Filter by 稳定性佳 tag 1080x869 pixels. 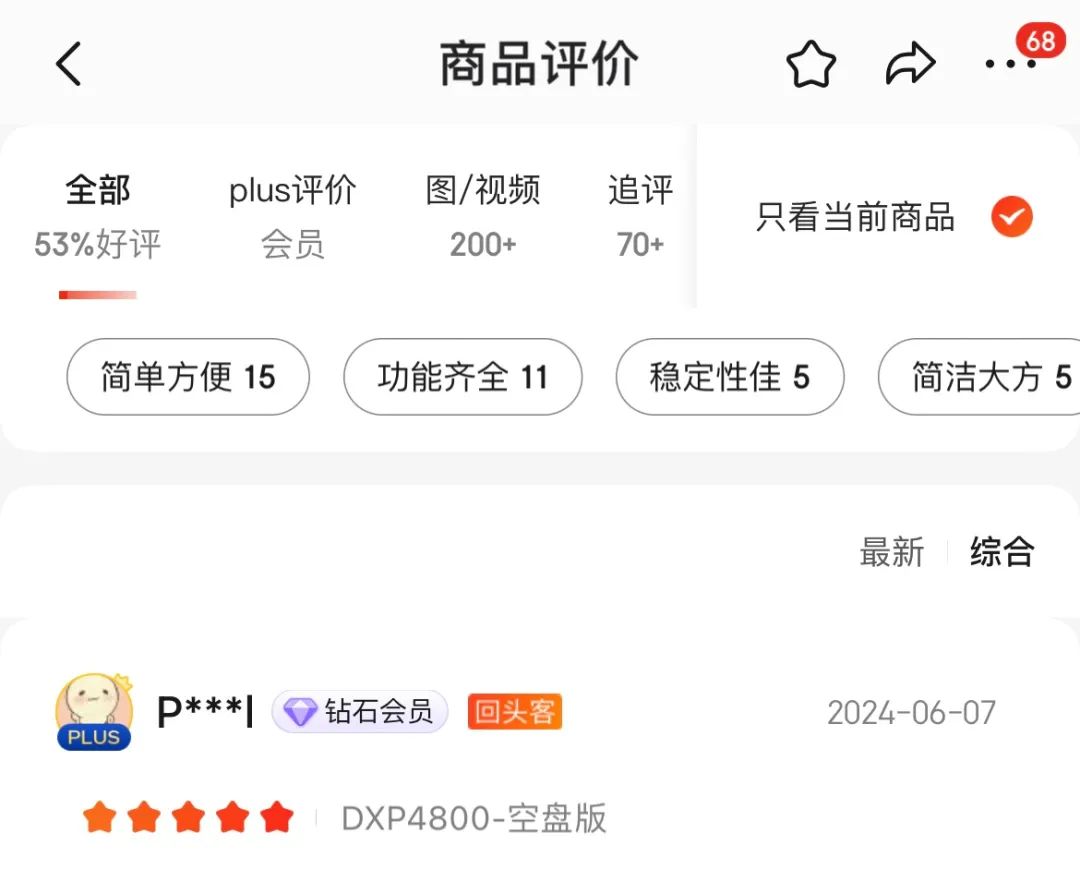pos(729,377)
